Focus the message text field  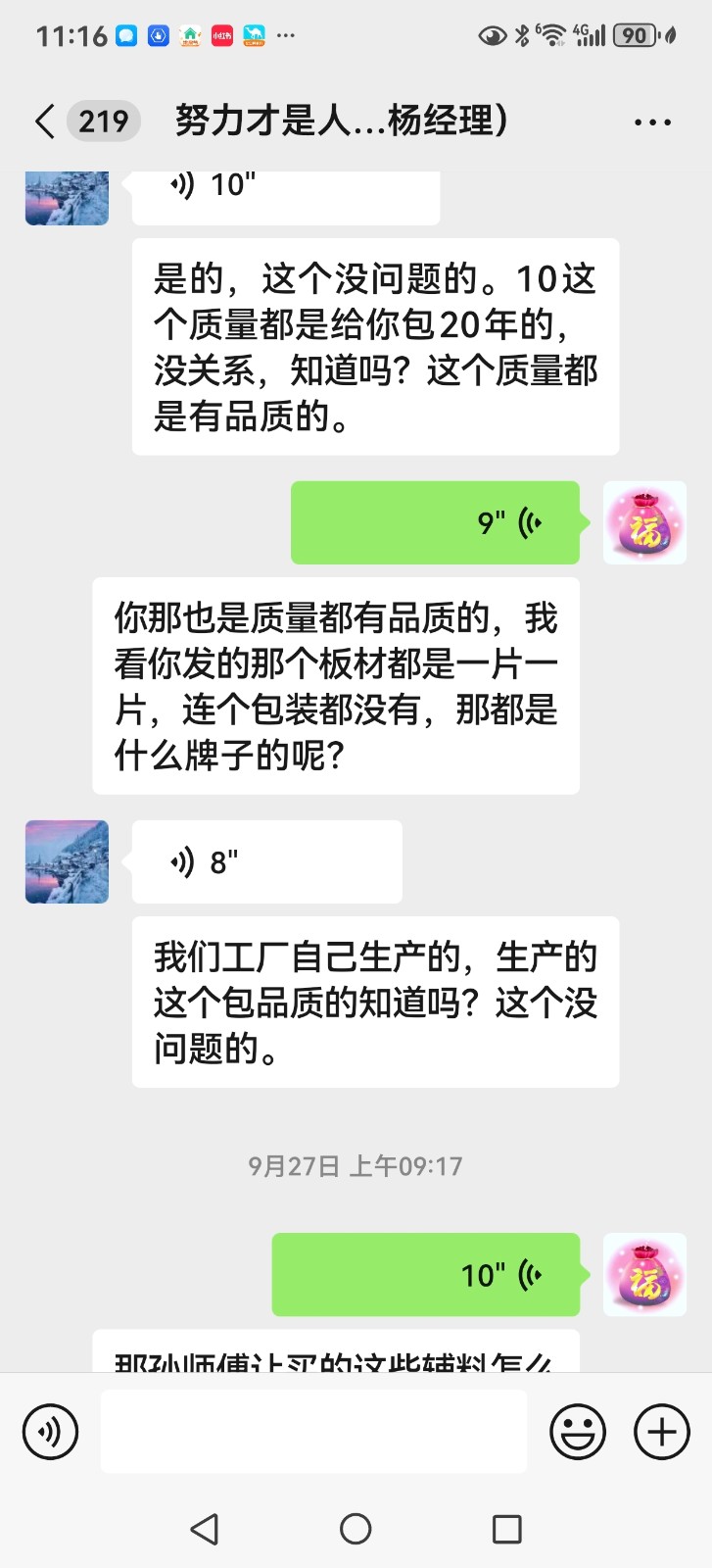pyautogui.click(x=313, y=1432)
